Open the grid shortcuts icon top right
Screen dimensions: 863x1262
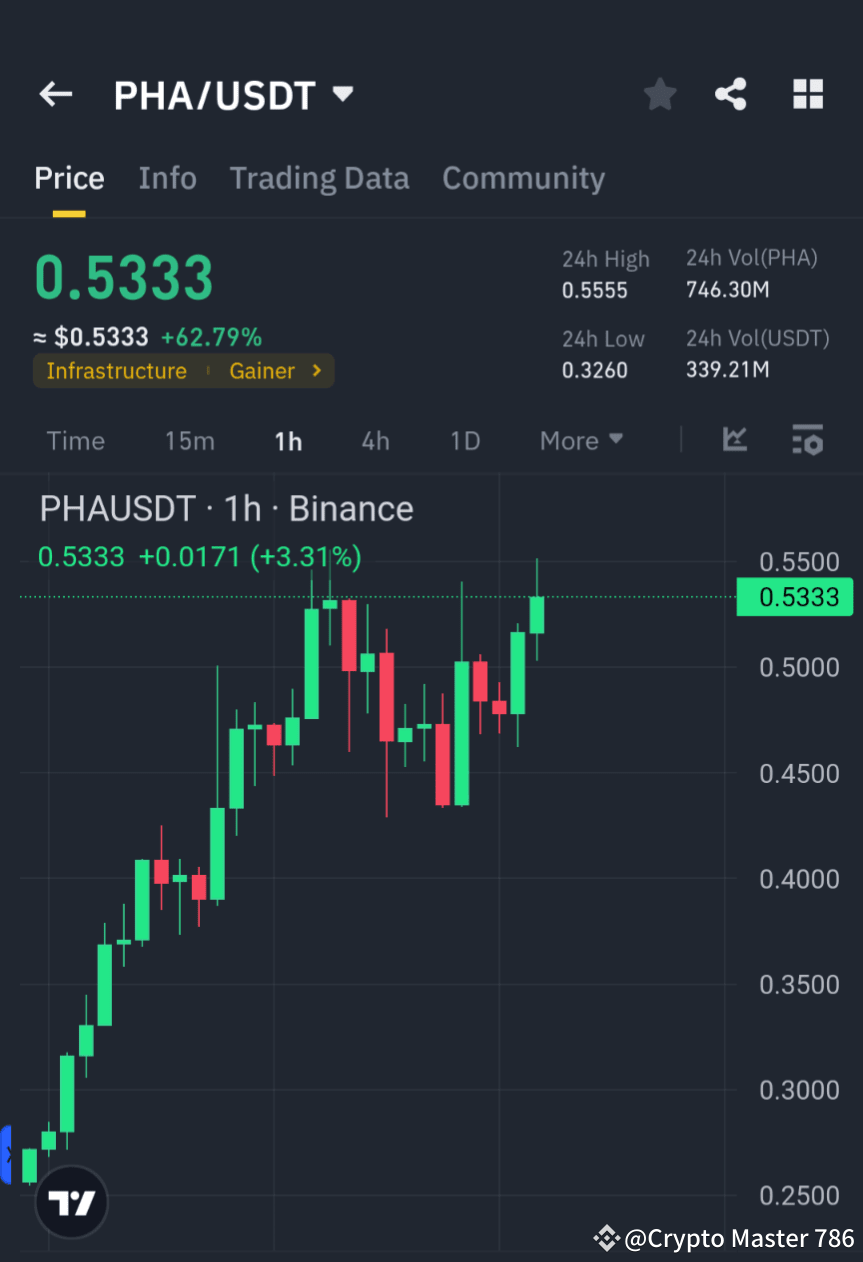click(807, 93)
